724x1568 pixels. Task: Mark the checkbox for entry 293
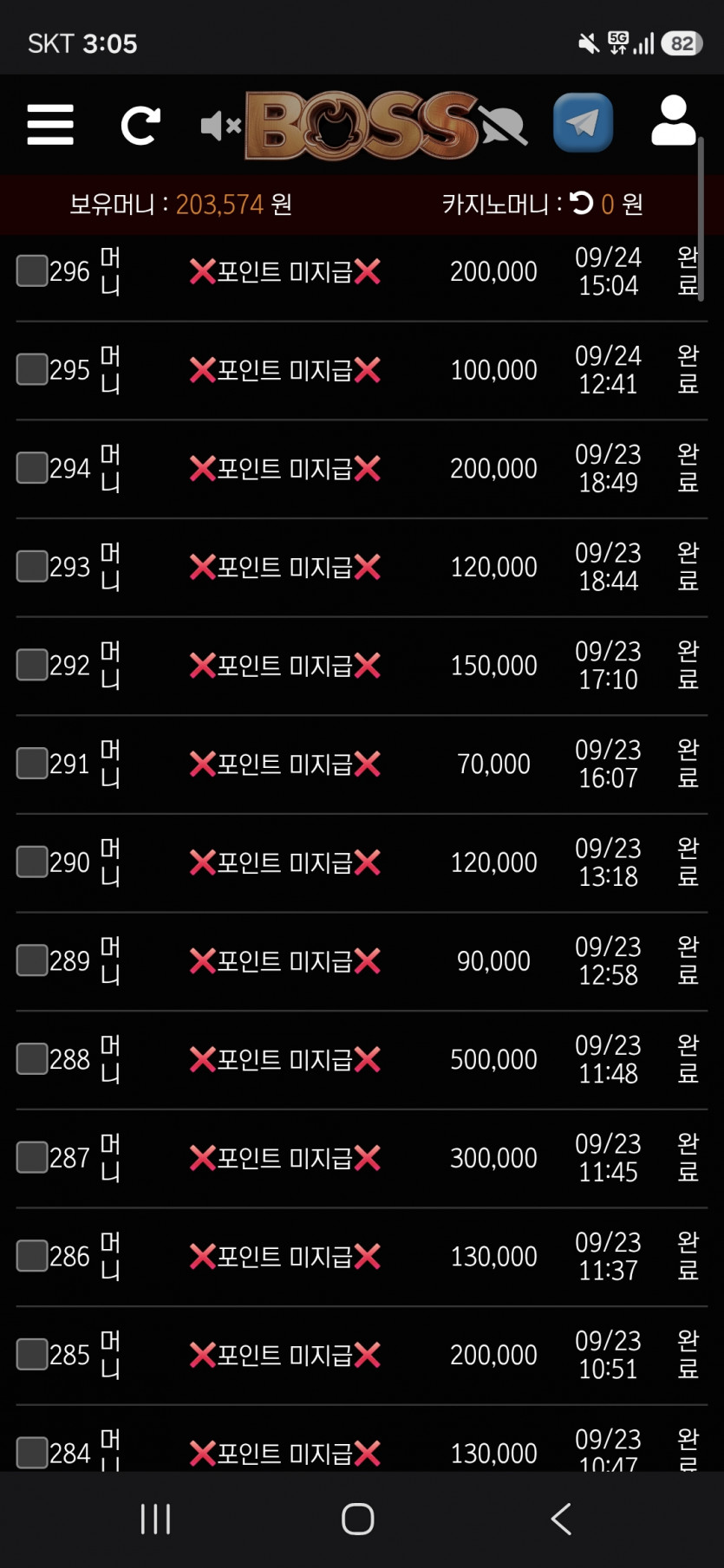32,566
